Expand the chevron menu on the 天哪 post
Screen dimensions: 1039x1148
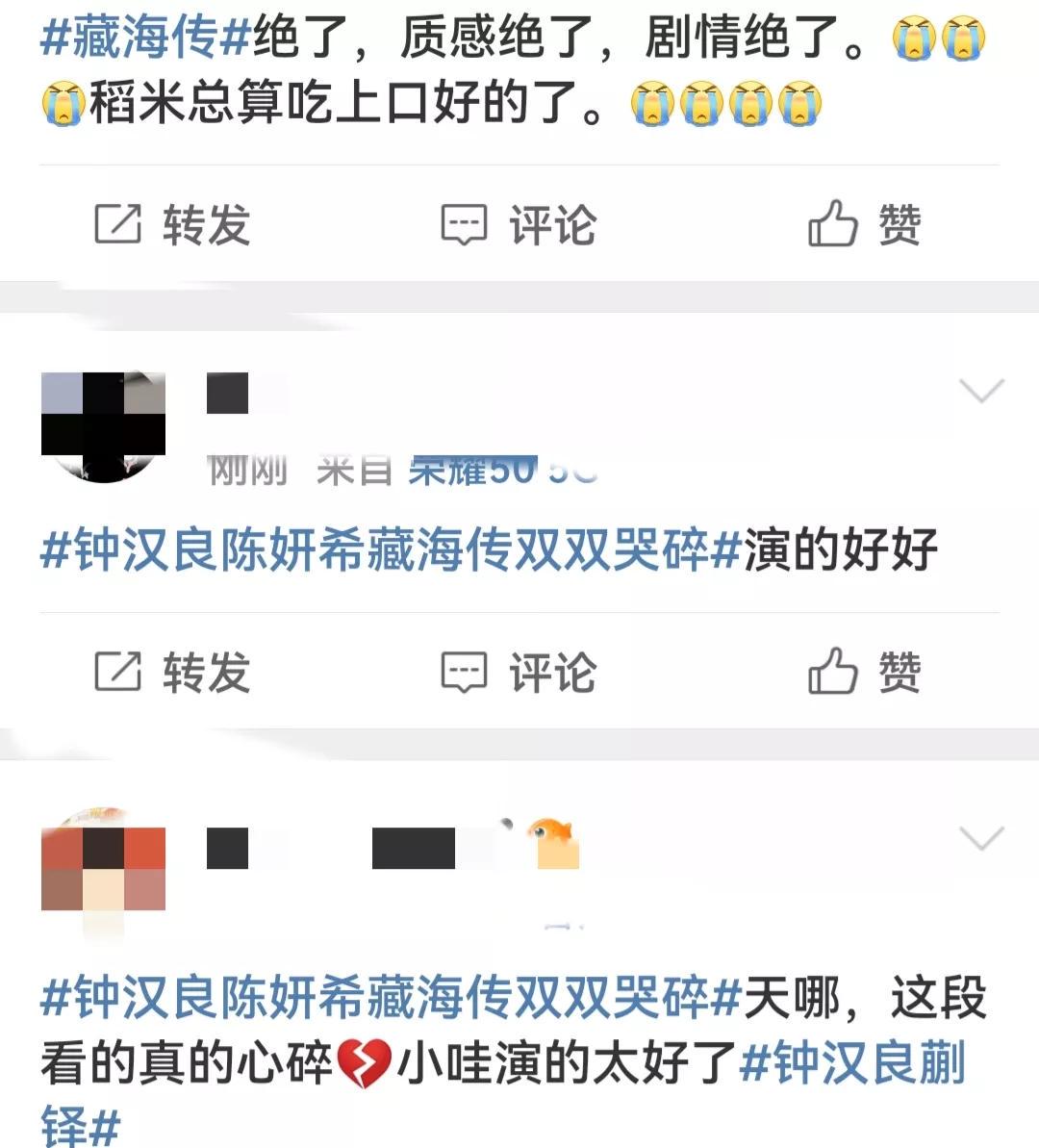tap(981, 838)
